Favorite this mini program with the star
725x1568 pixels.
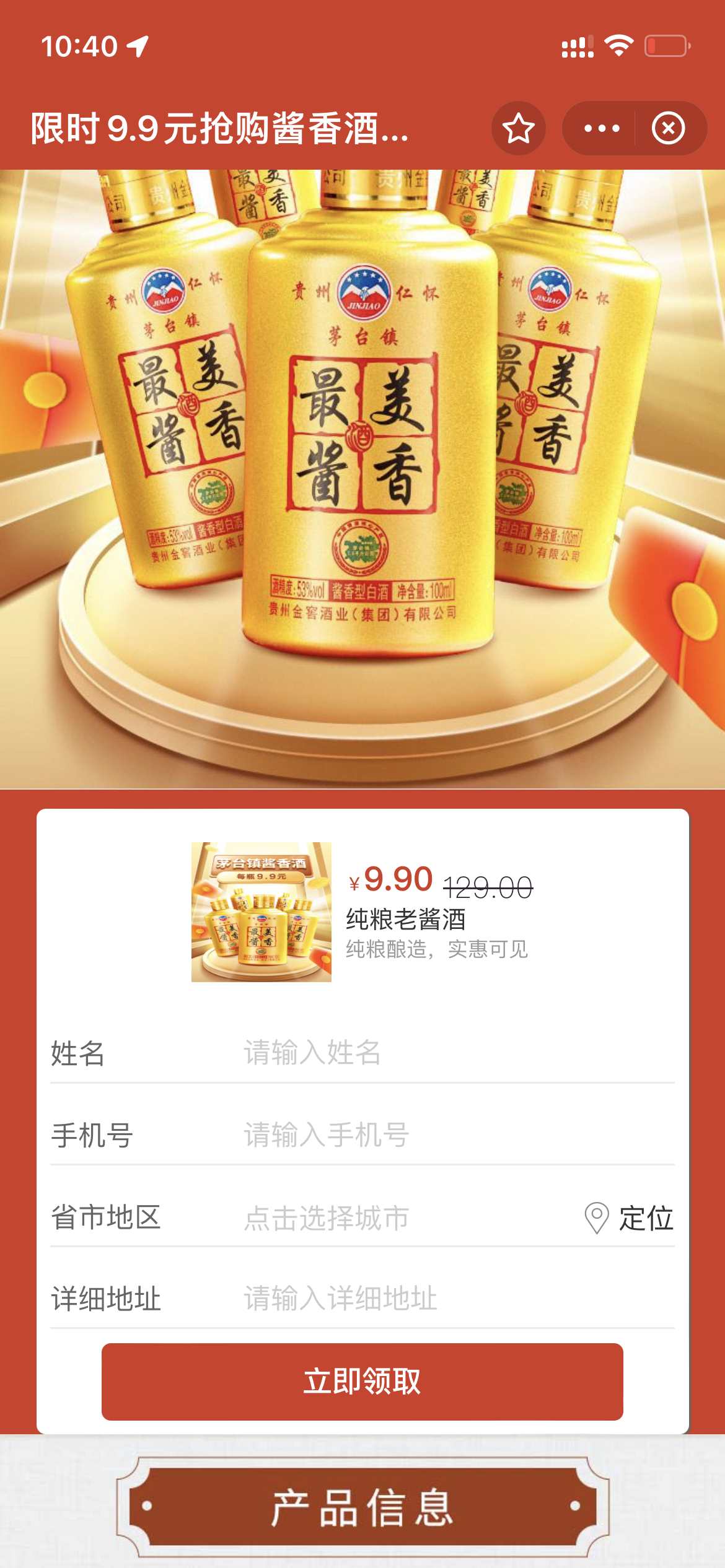coord(518,128)
